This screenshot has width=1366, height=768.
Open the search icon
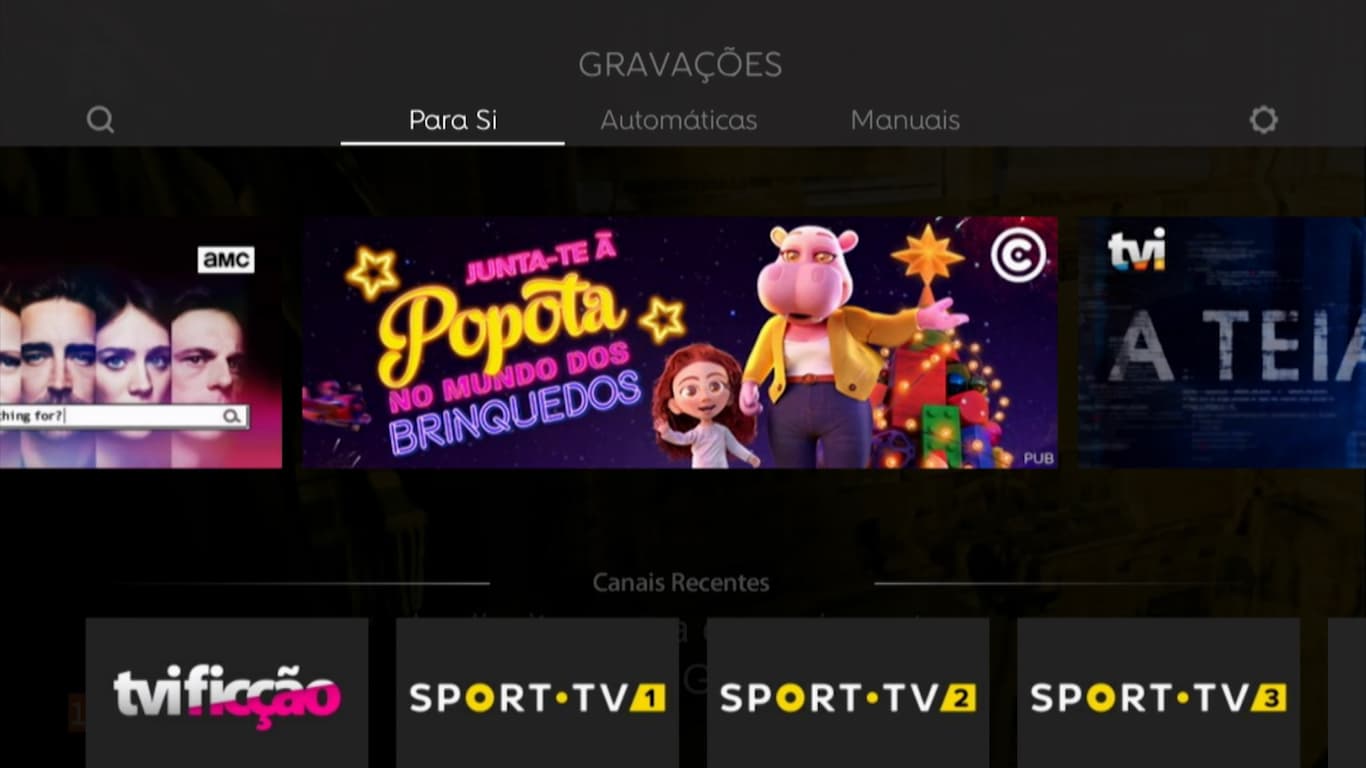(x=100, y=121)
